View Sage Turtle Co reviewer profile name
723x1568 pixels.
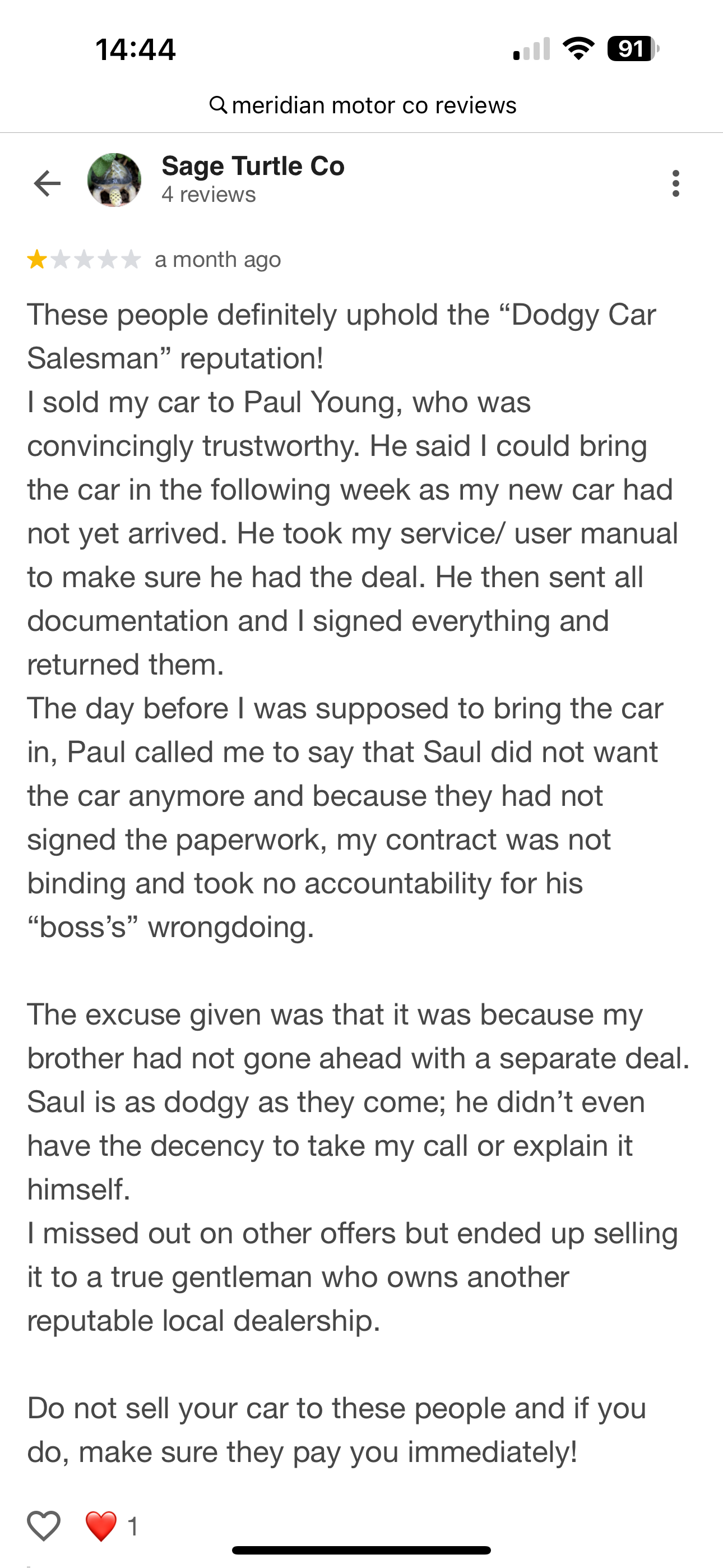tap(253, 166)
